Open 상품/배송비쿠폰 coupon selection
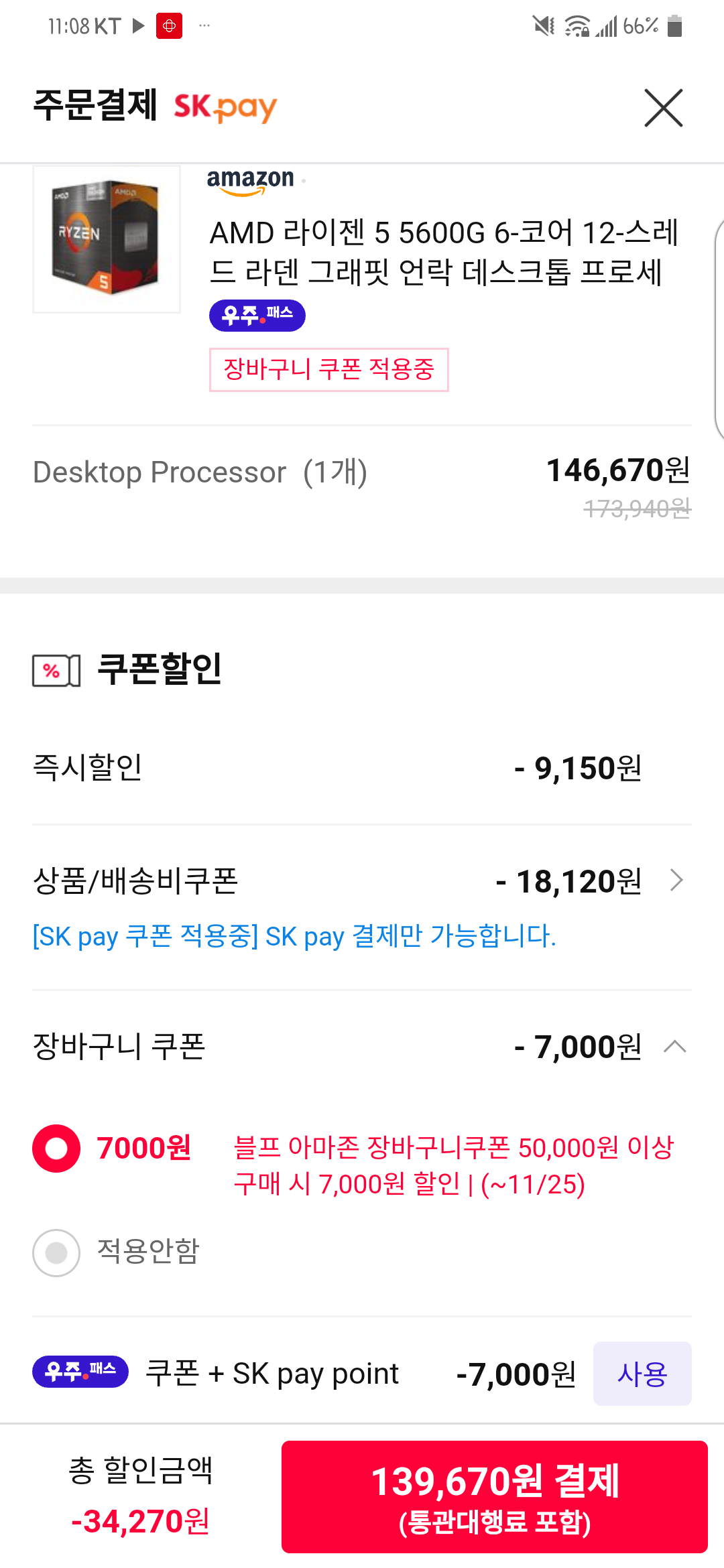 [676, 880]
